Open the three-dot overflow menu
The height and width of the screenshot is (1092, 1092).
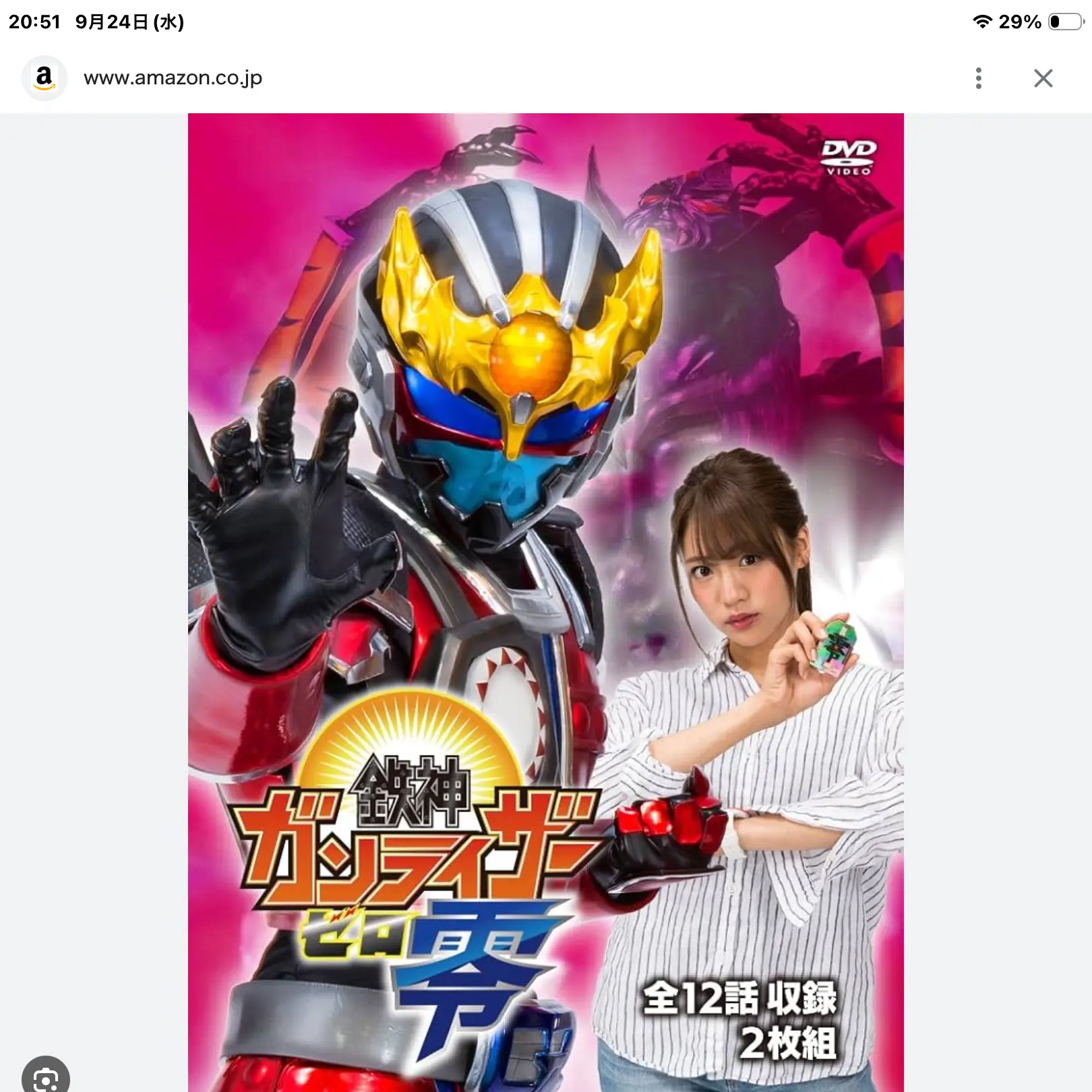979,78
